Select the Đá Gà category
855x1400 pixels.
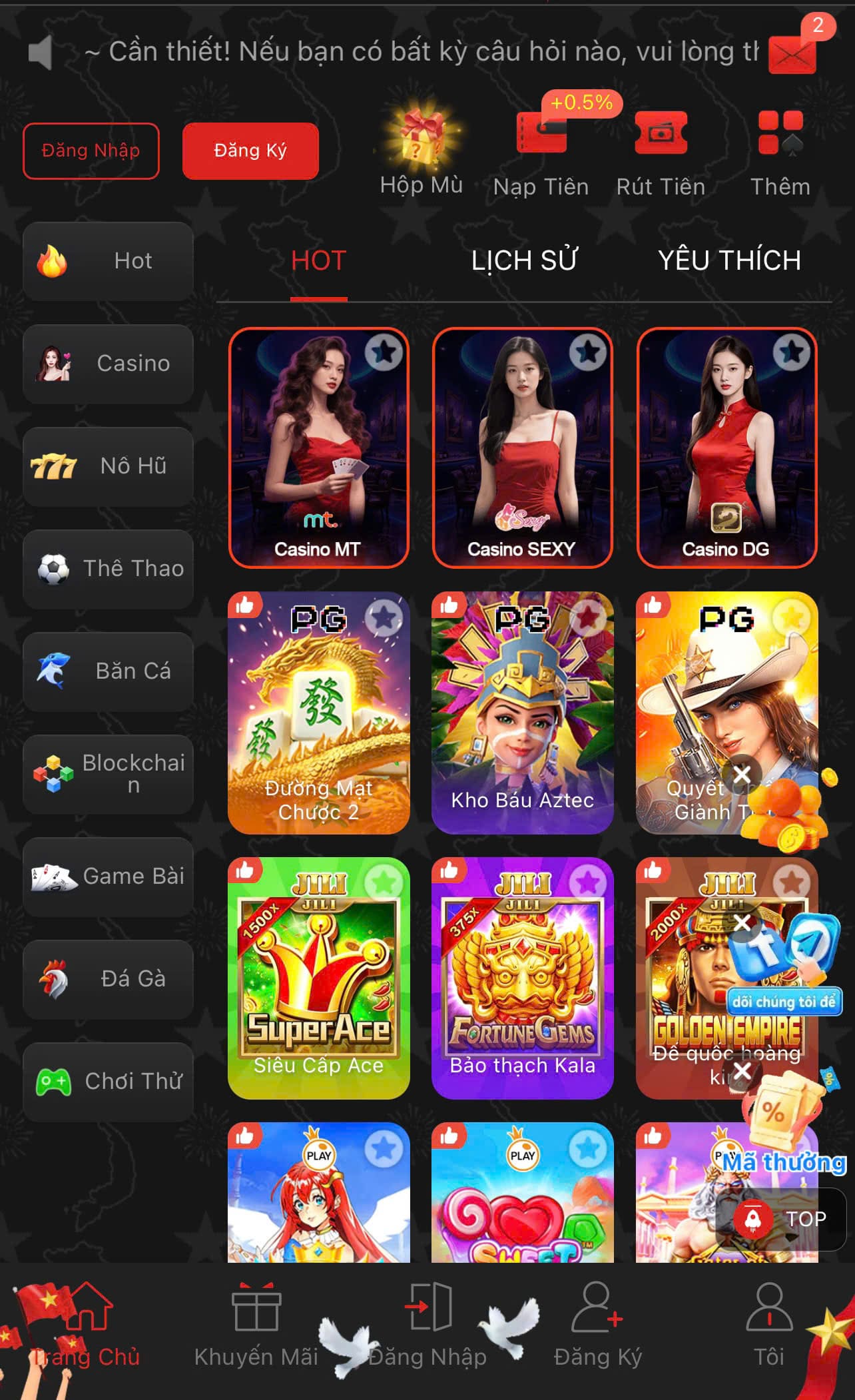(108, 979)
